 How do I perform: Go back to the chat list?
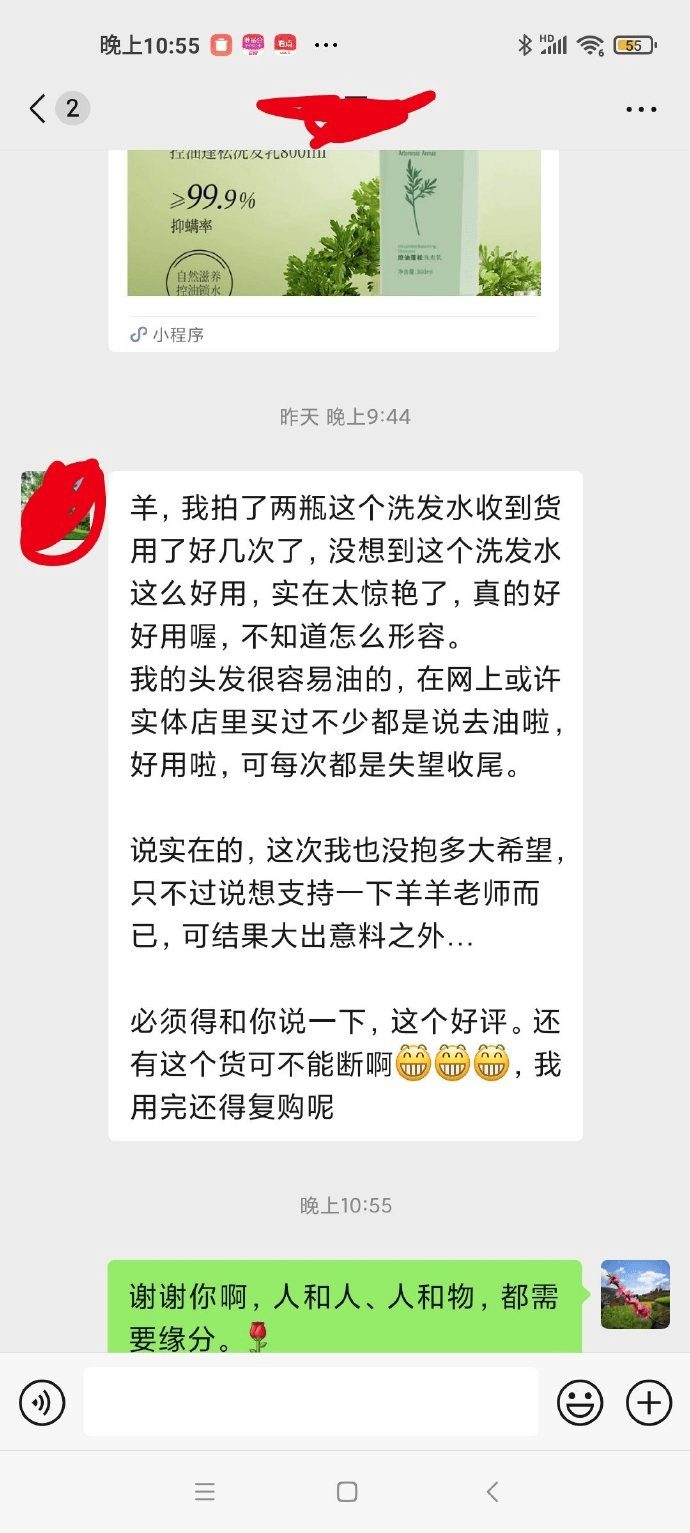point(38,108)
